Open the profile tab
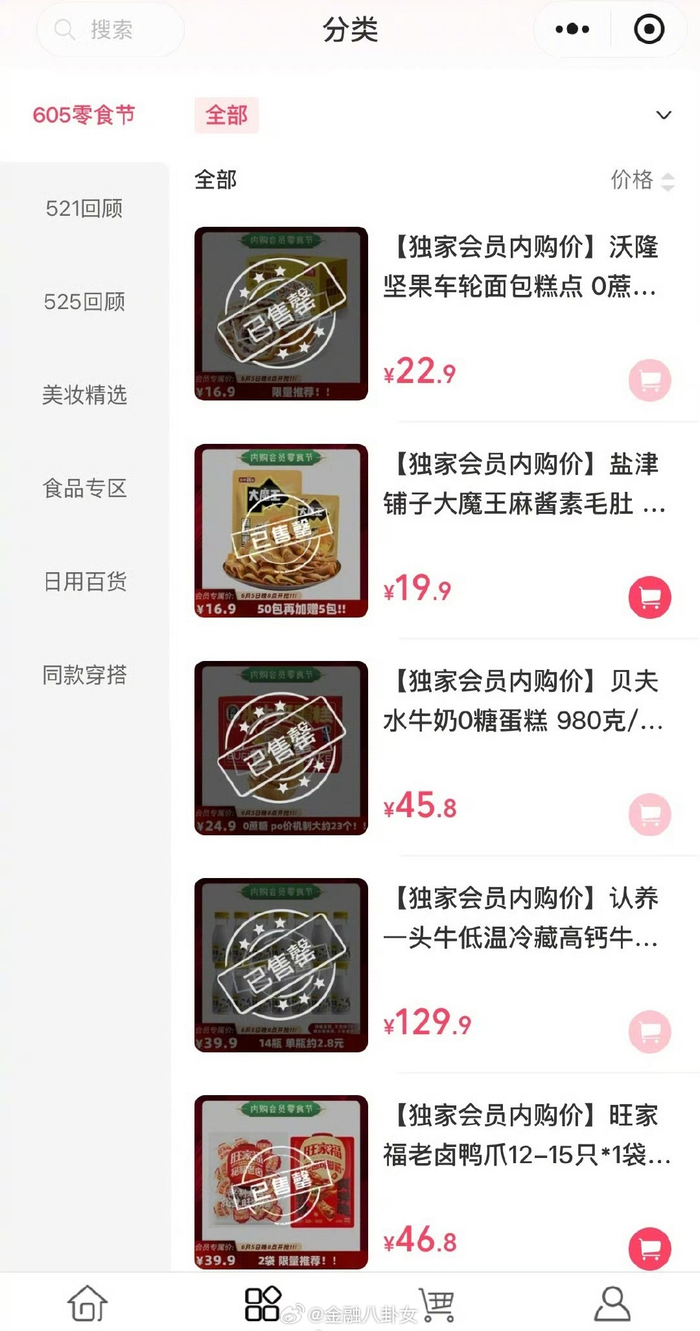Screen dimensions: 700x1331 click(x=612, y=1303)
